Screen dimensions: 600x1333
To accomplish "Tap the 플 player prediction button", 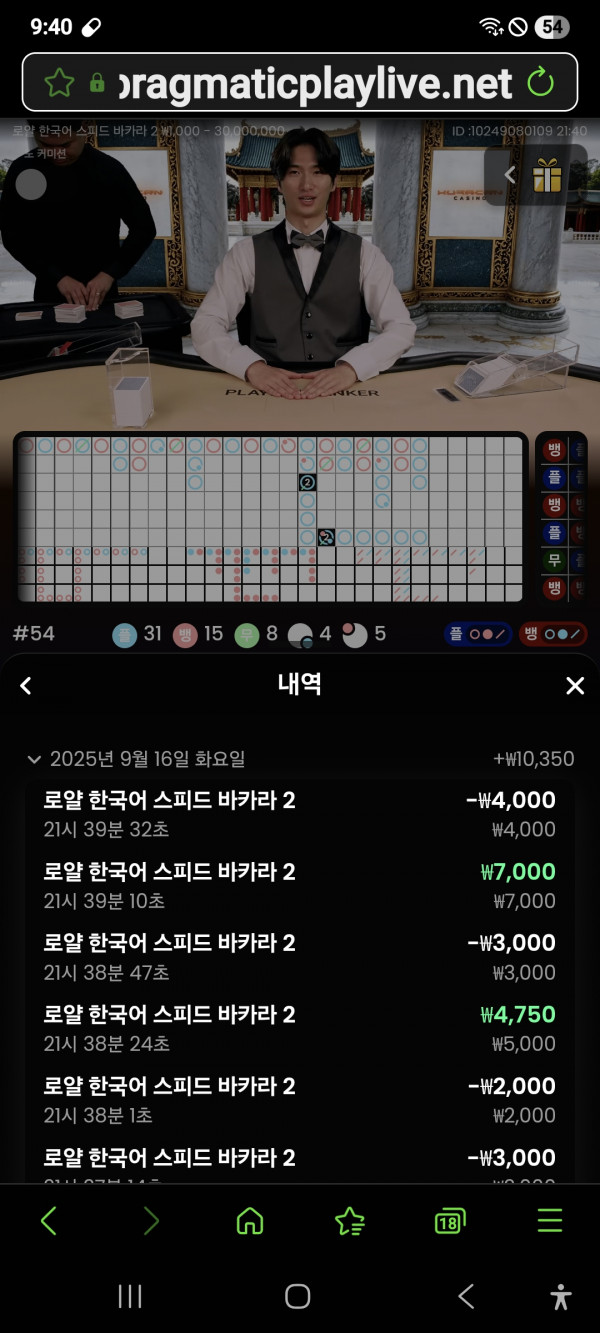I will pyautogui.click(x=479, y=634).
